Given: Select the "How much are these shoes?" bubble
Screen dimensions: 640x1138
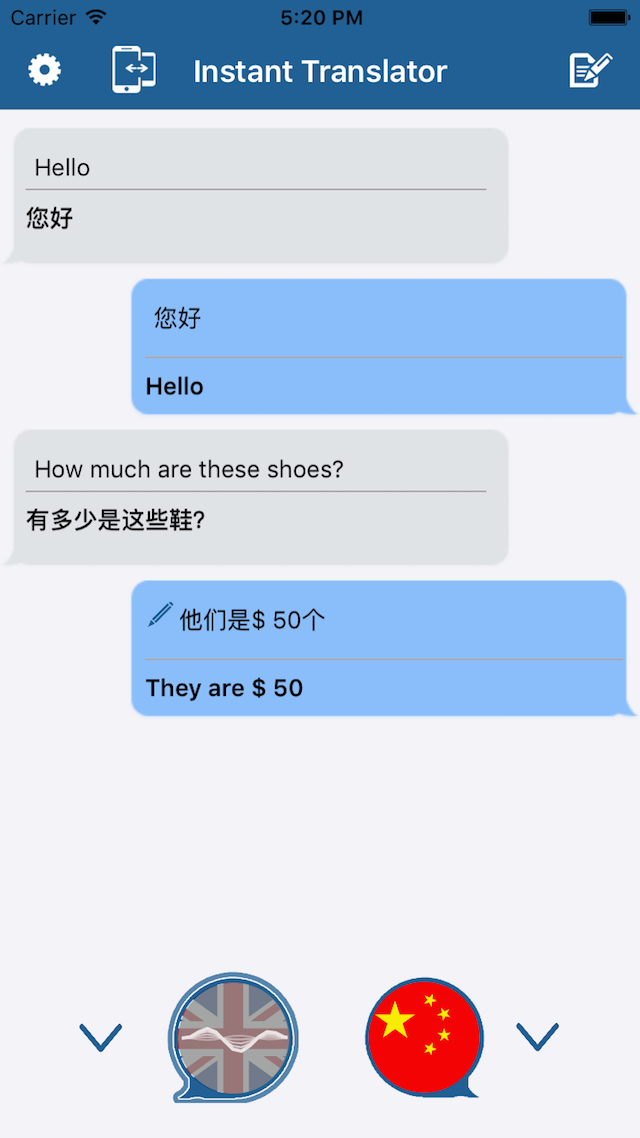Looking at the screenshot, I should (260, 496).
